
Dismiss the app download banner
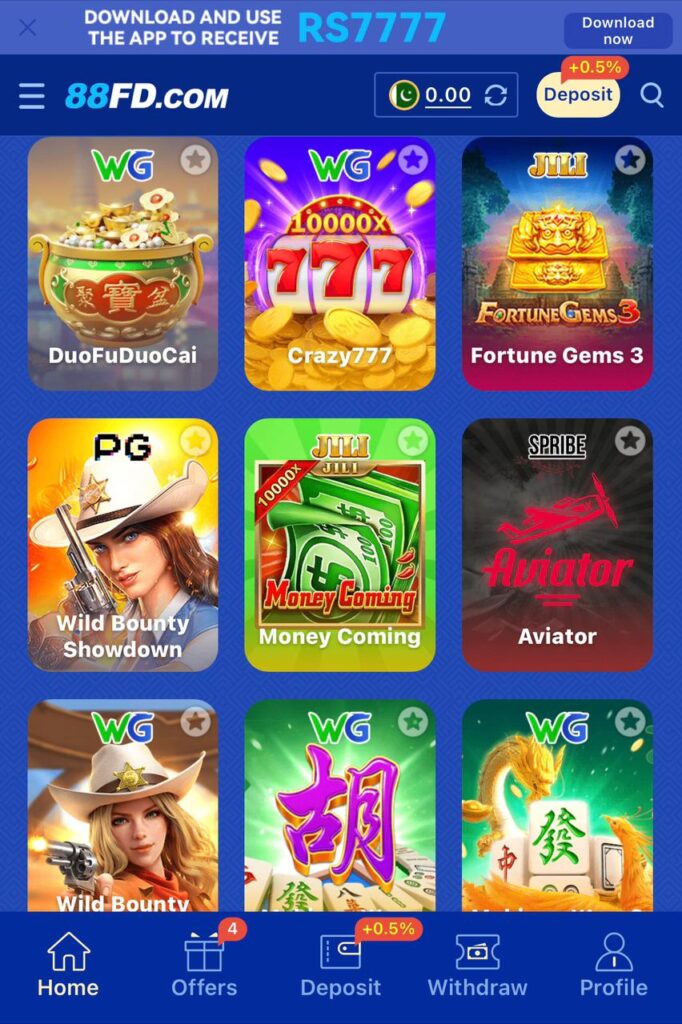click(x=28, y=27)
